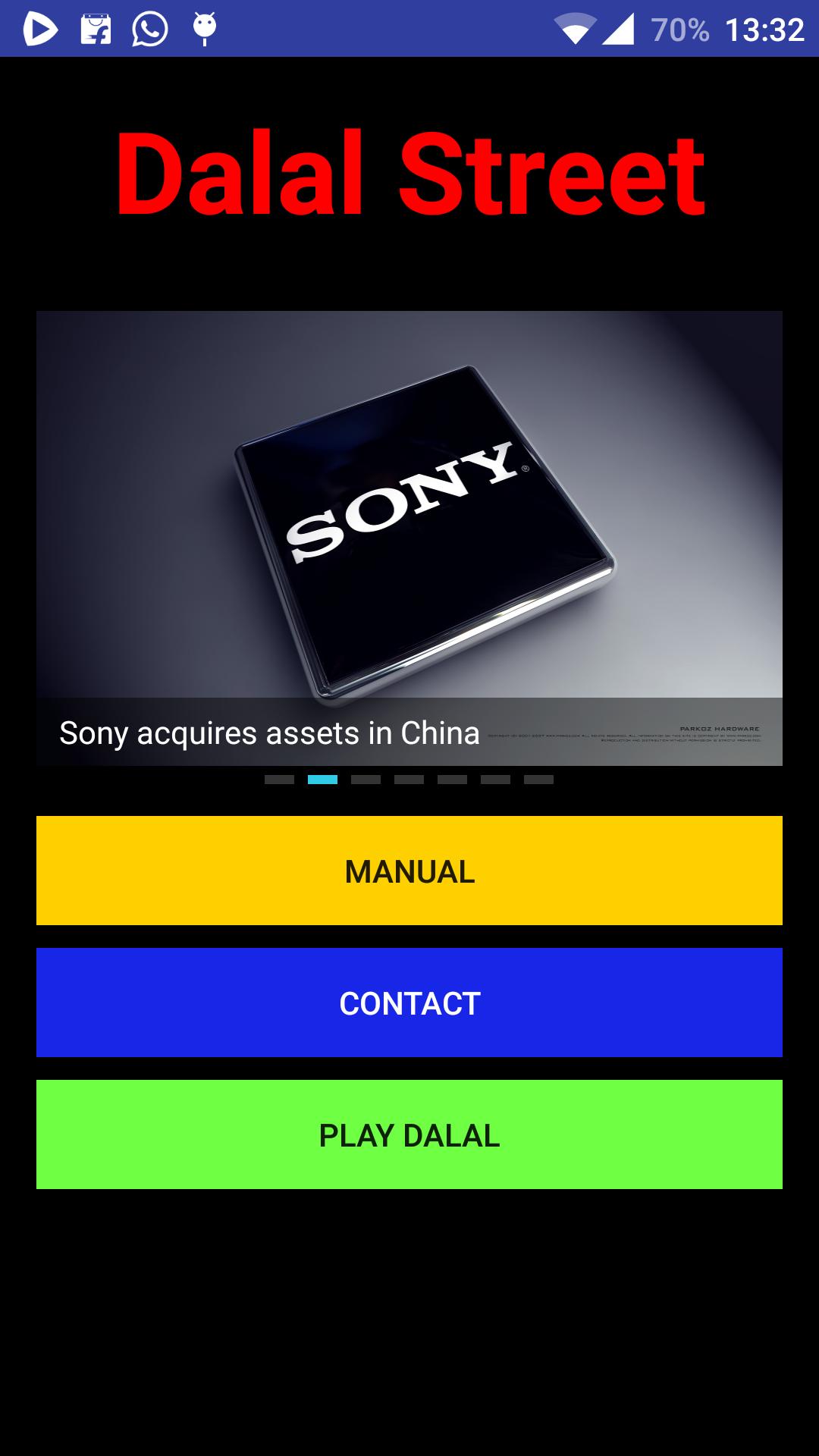This screenshot has width=819, height=1456.
Task: Tap the blue CONTACT button
Action: 409,1003
